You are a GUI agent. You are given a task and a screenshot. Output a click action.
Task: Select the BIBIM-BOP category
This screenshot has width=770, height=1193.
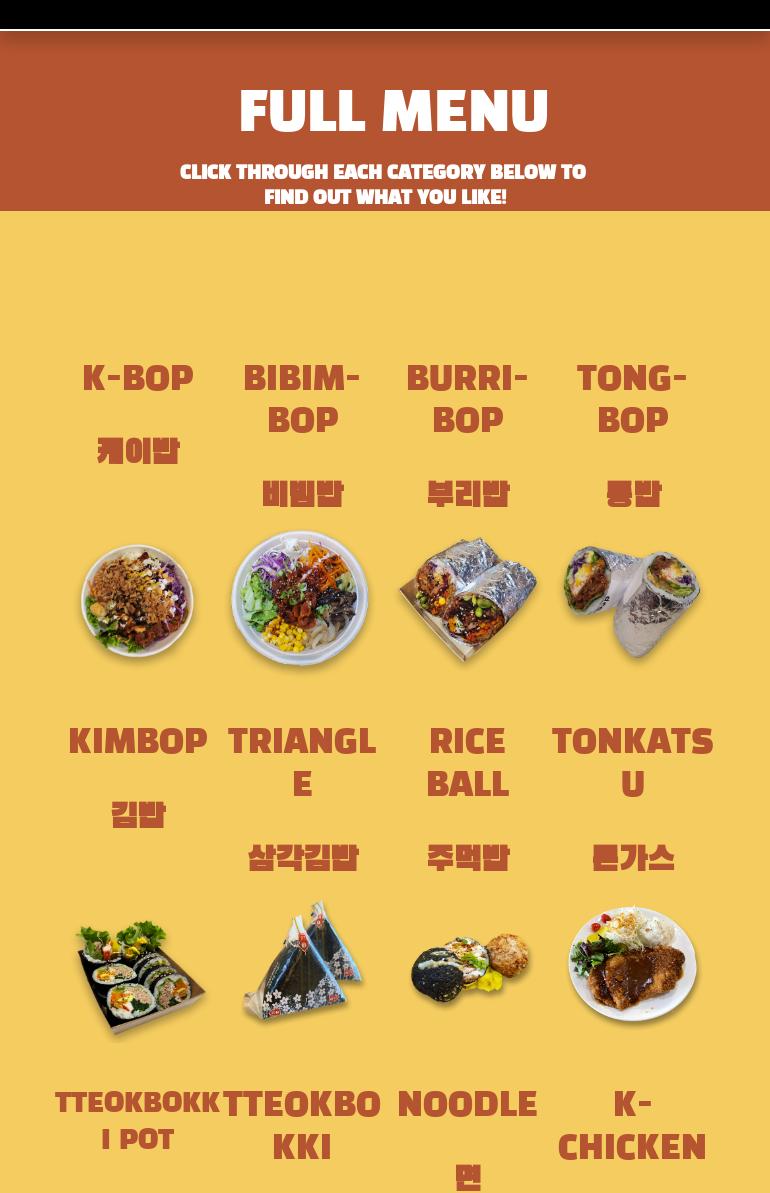click(302, 399)
